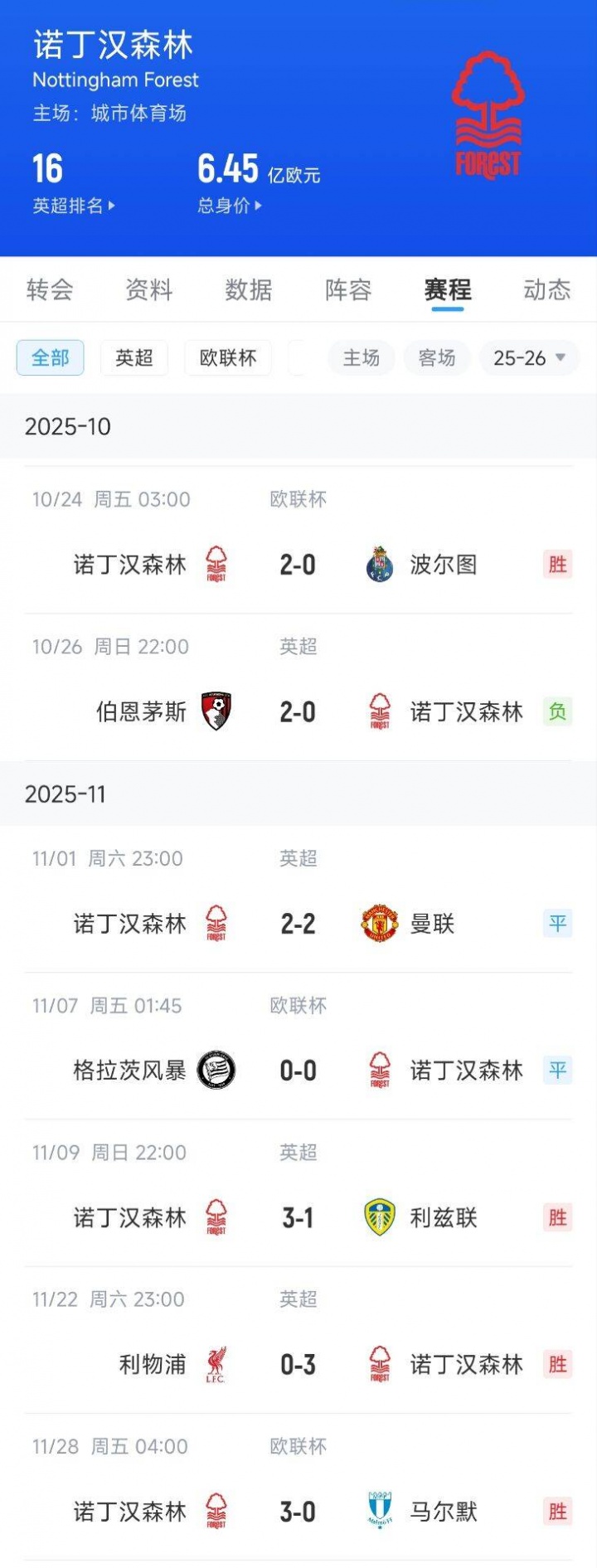Open the 利物浦 0-3 match

pos(298,1364)
